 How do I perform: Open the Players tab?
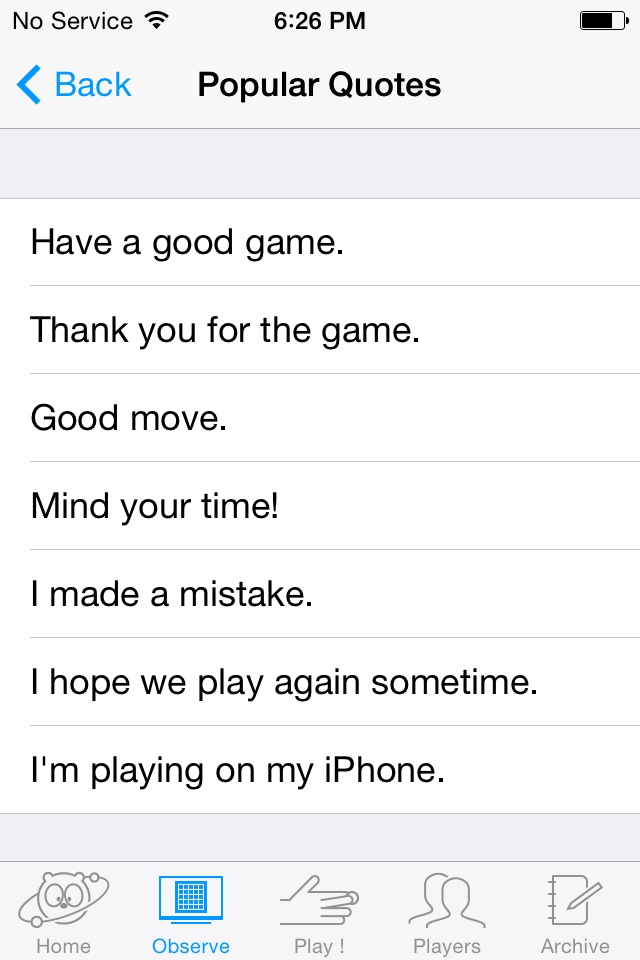(447, 912)
